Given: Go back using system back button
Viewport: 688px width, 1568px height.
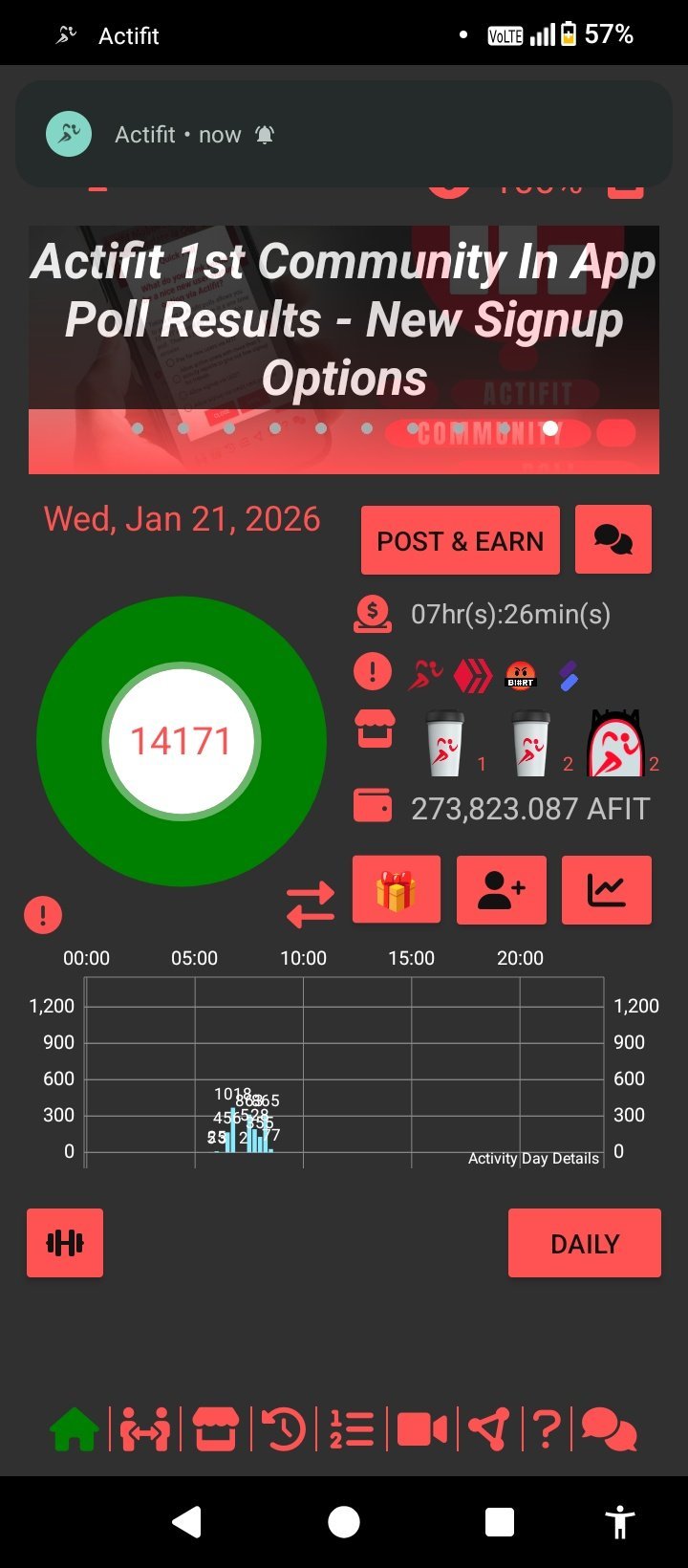Looking at the screenshot, I should (187, 1522).
